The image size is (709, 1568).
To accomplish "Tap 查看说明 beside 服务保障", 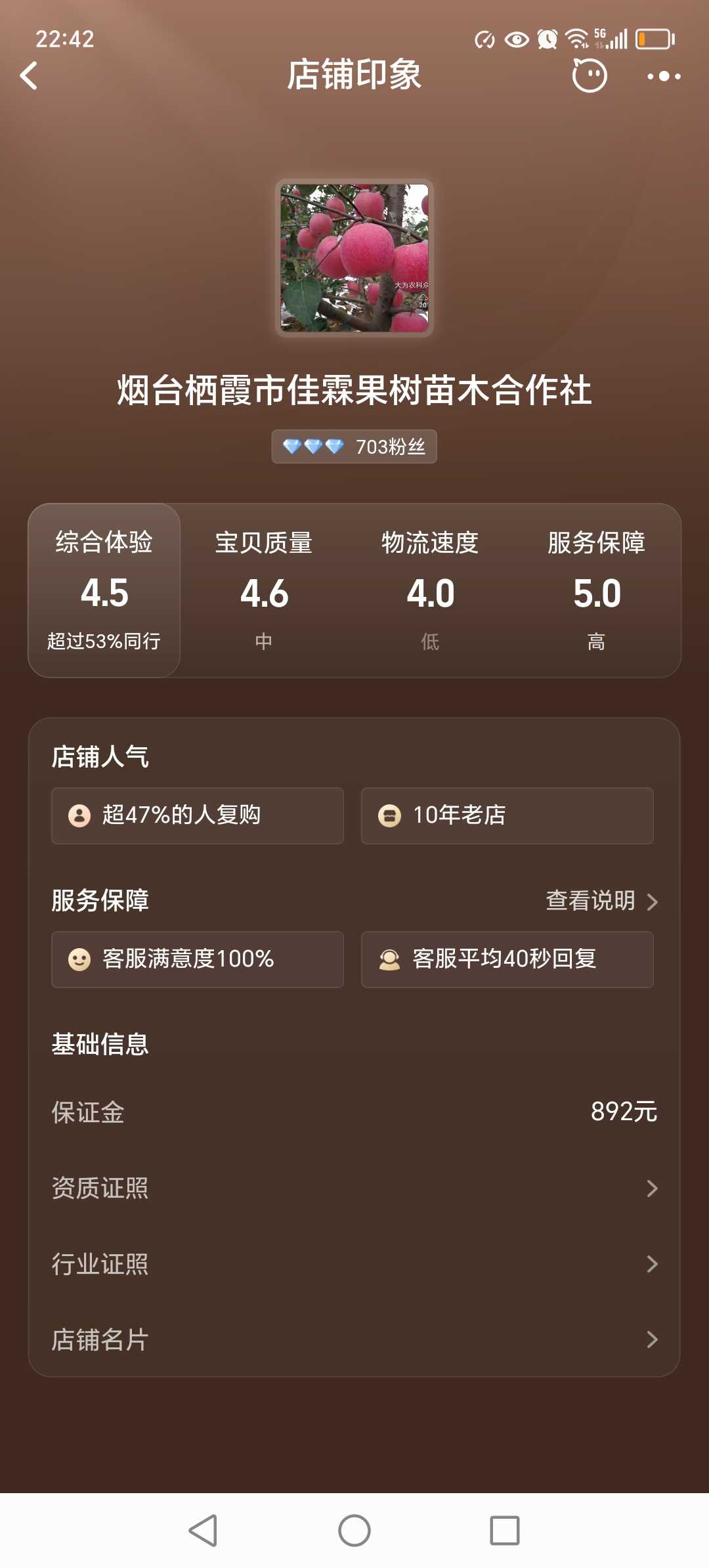I will [602, 900].
